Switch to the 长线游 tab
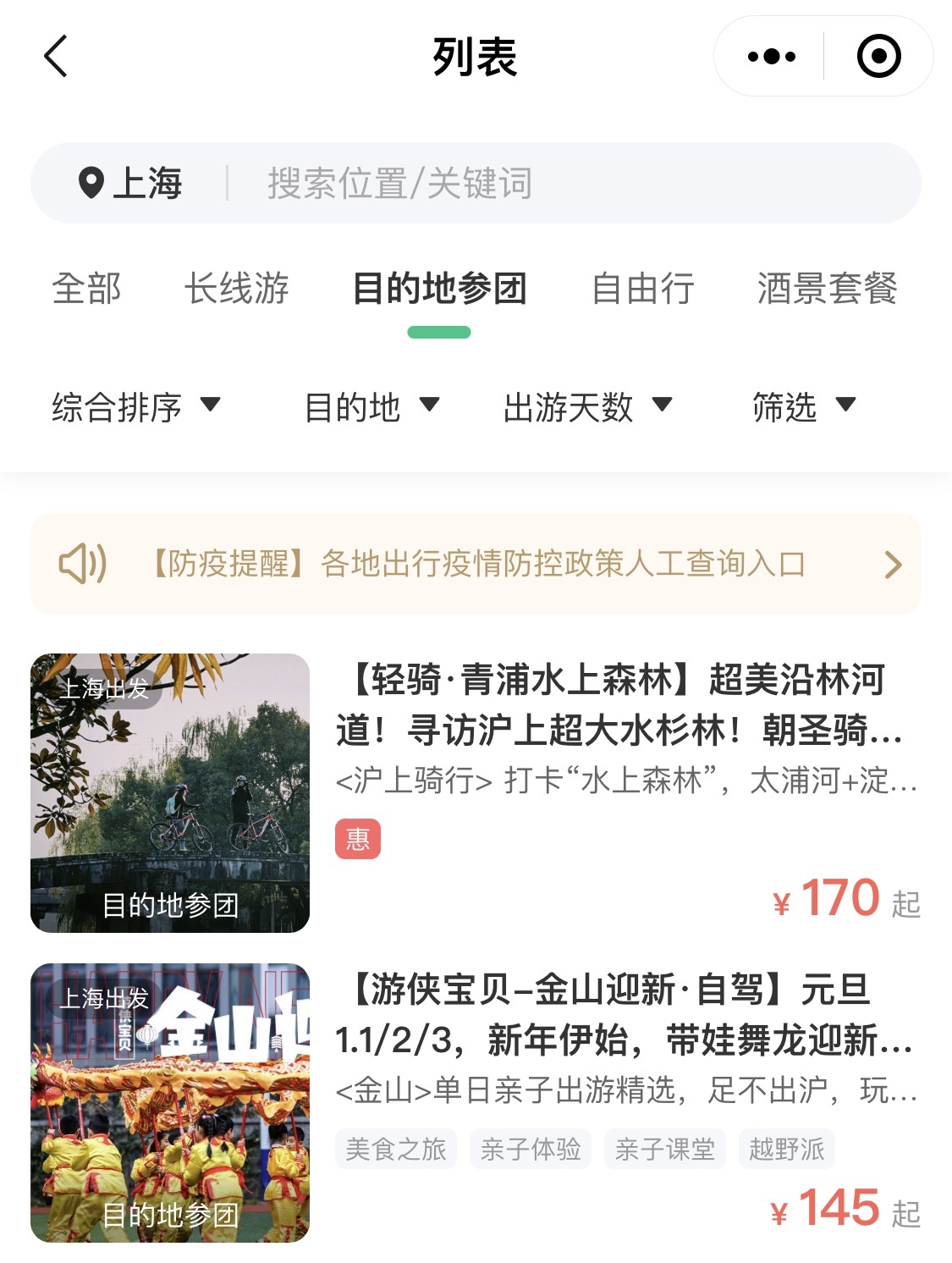The width and height of the screenshot is (952, 1263). tap(237, 289)
